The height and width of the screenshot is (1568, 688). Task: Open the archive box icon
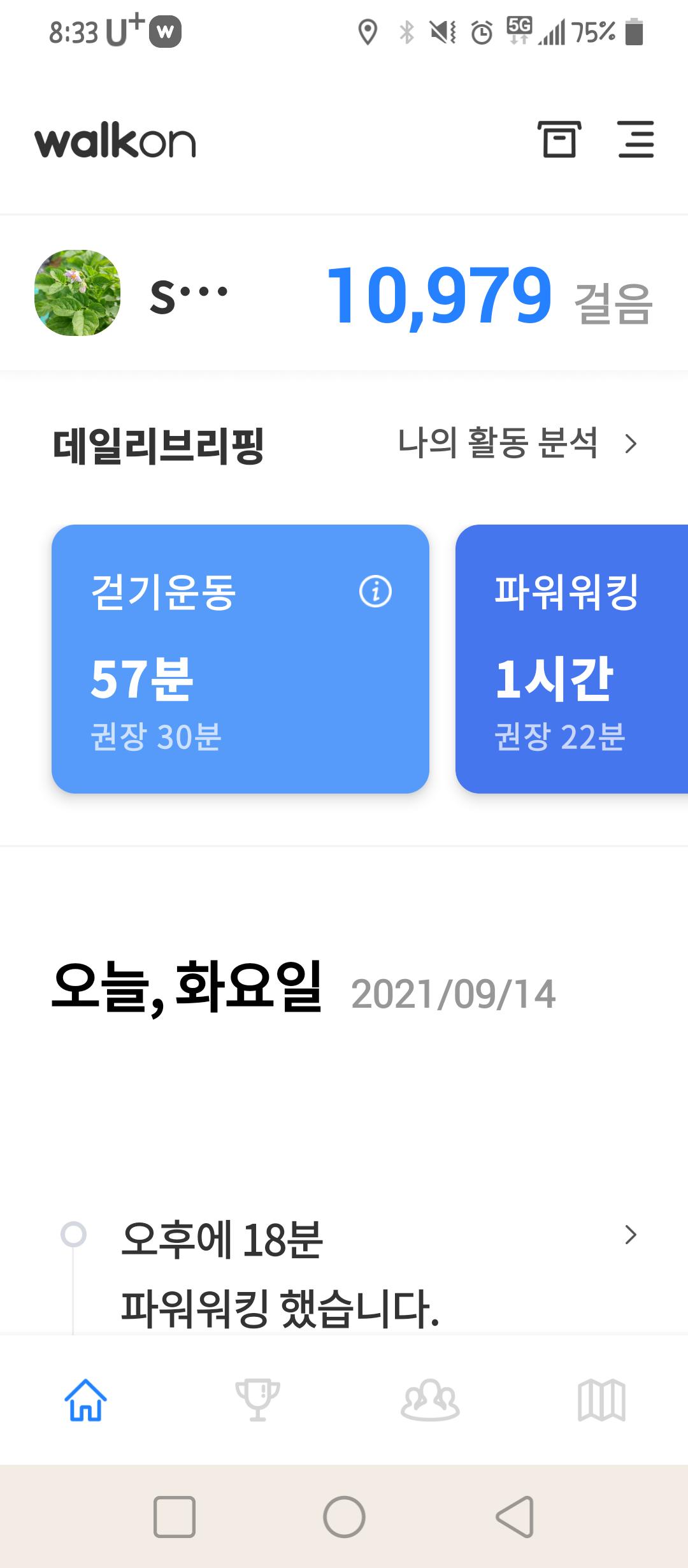(x=559, y=139)
